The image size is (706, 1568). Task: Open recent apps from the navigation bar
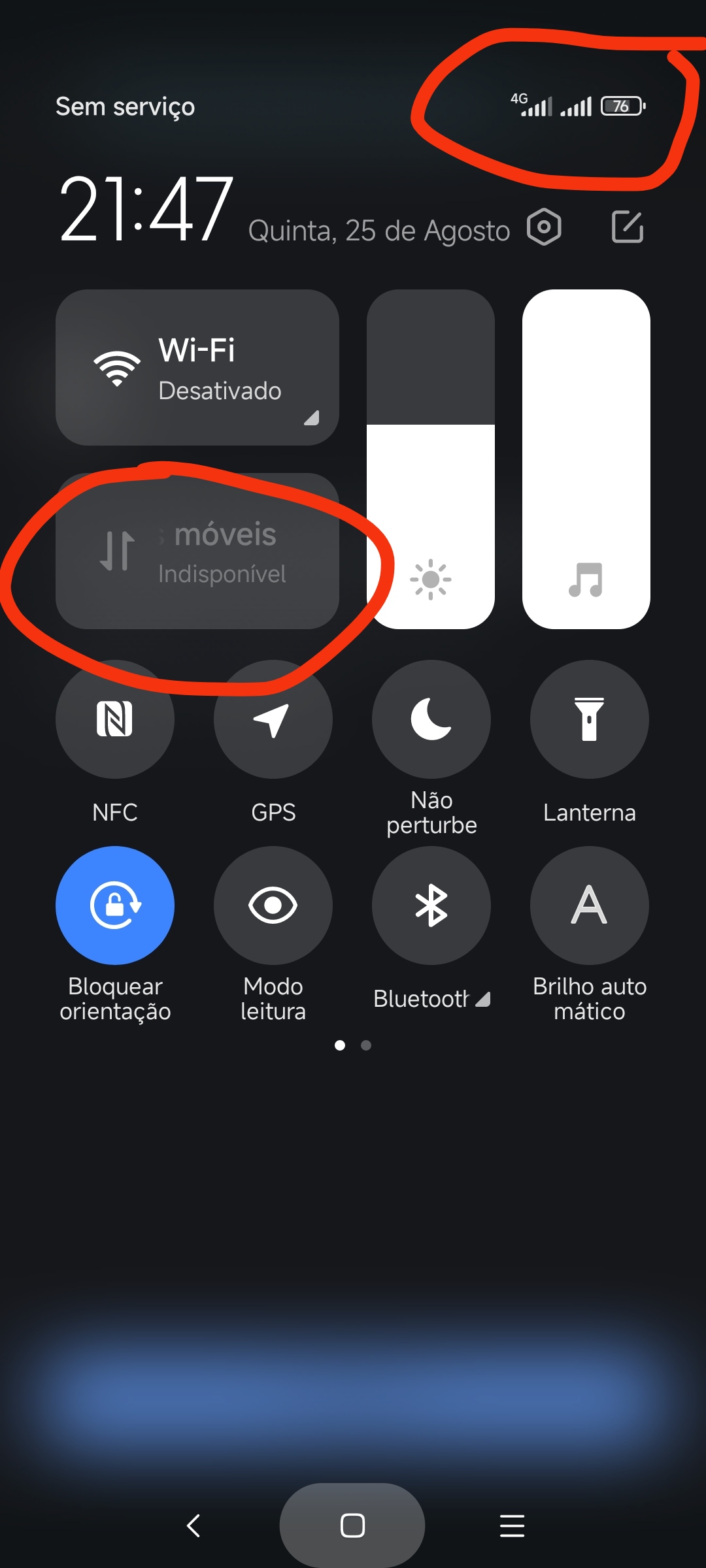point(512,1526)
